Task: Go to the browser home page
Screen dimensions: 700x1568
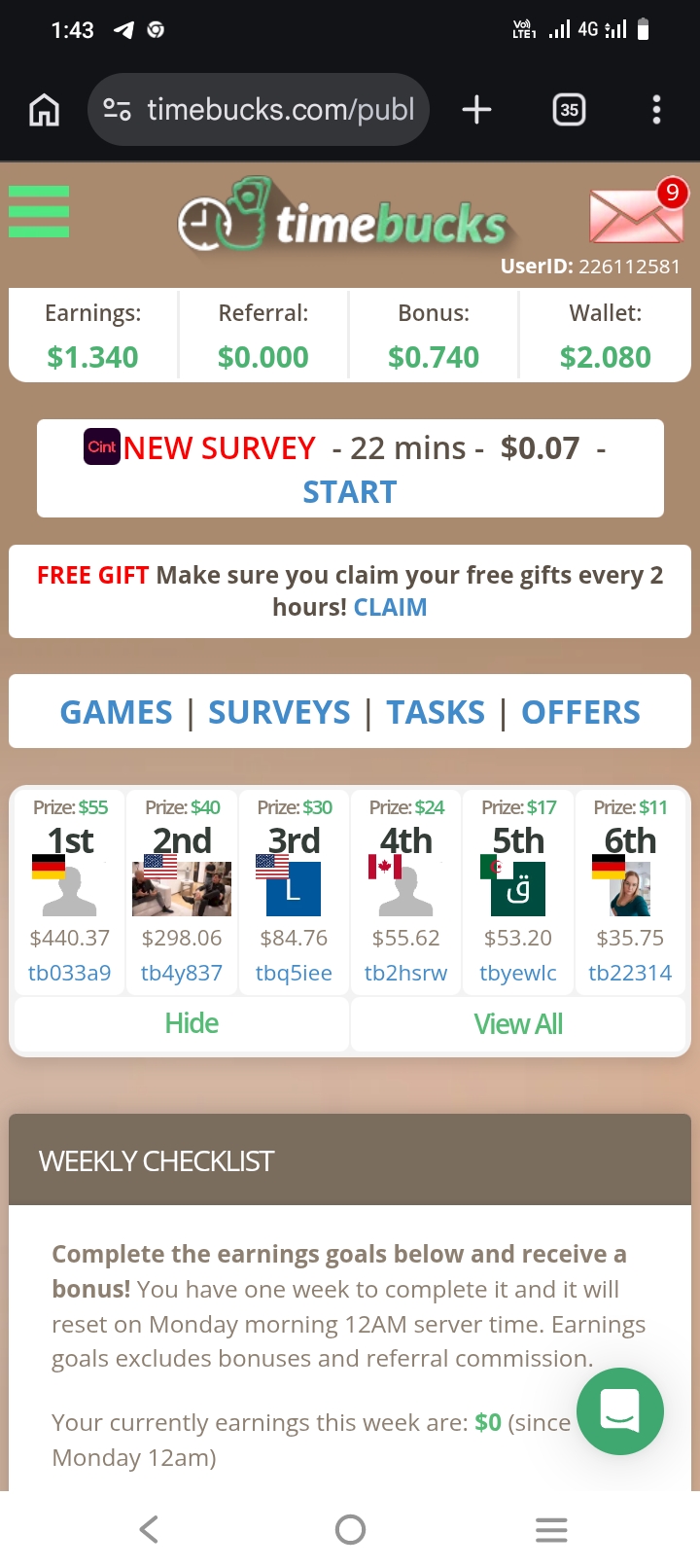Action: coord(44,110)
